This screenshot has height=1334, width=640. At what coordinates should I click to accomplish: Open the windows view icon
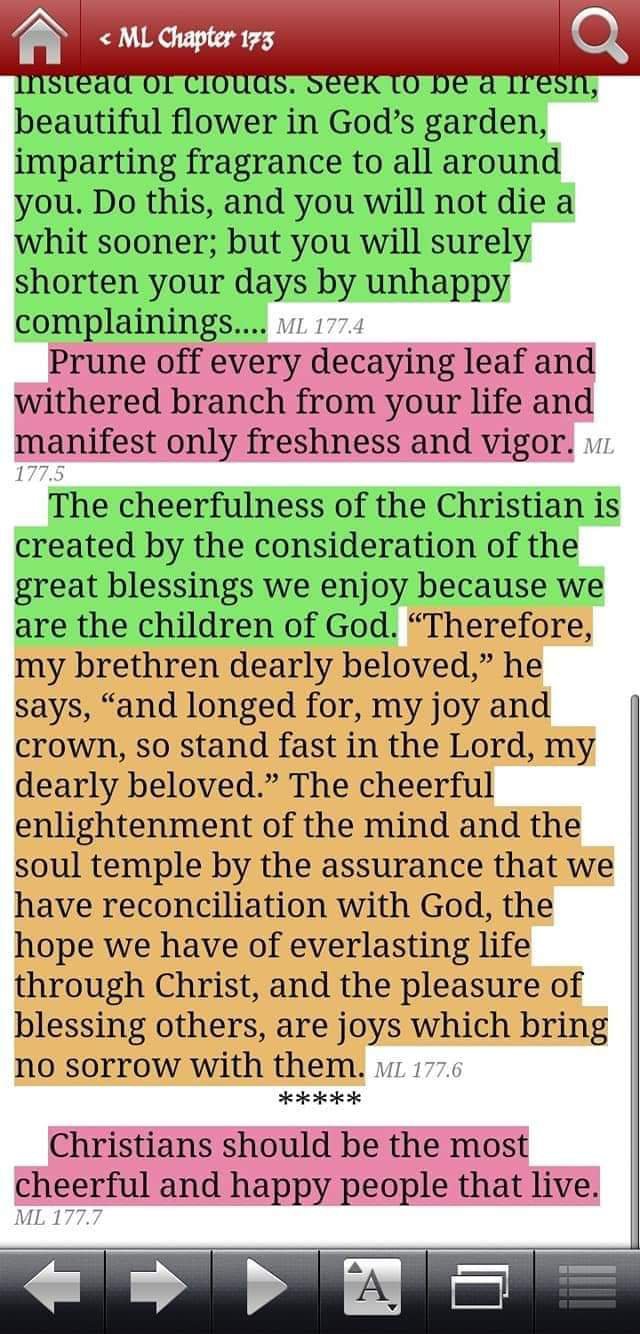(x=479, y=1289)
